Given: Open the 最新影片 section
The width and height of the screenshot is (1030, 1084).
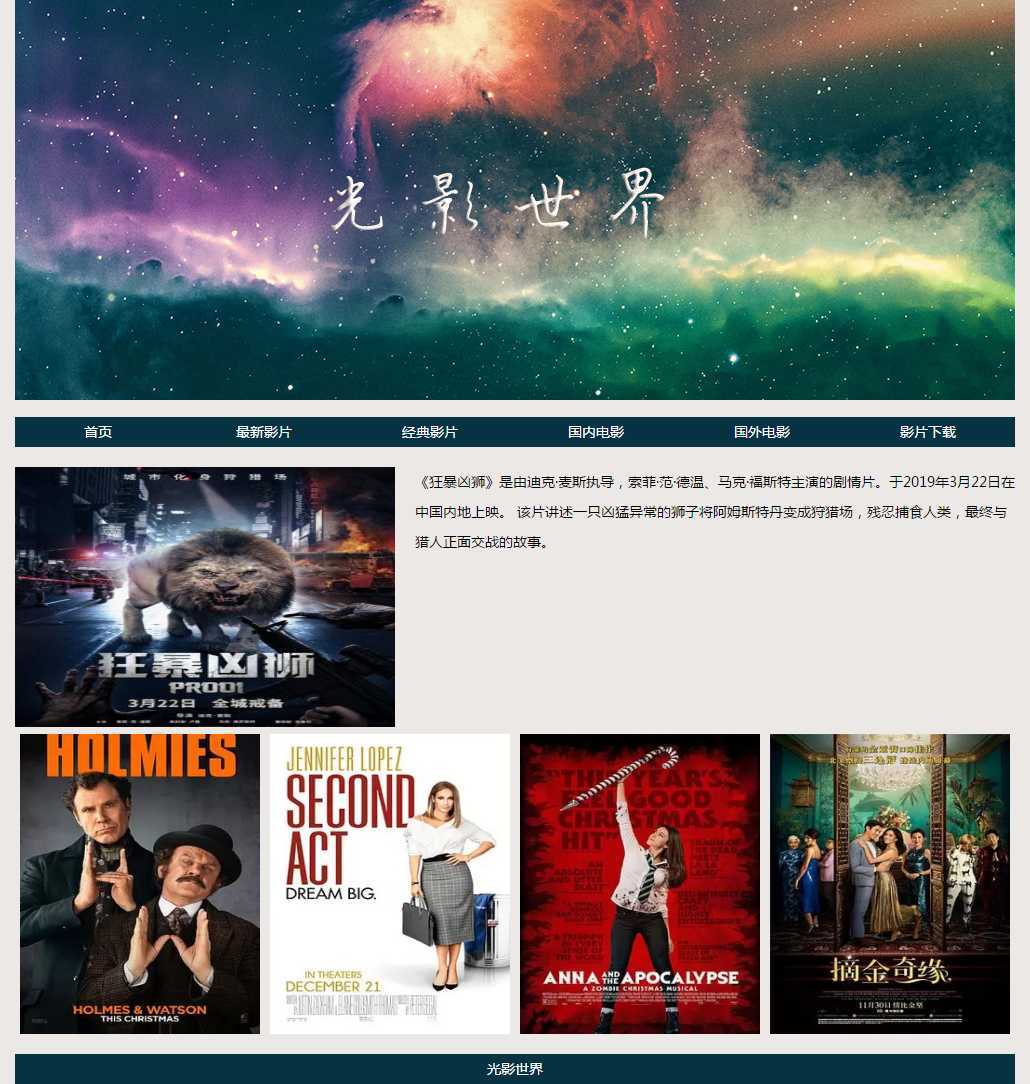Looking at the screenshot, I should click(264, 432).
